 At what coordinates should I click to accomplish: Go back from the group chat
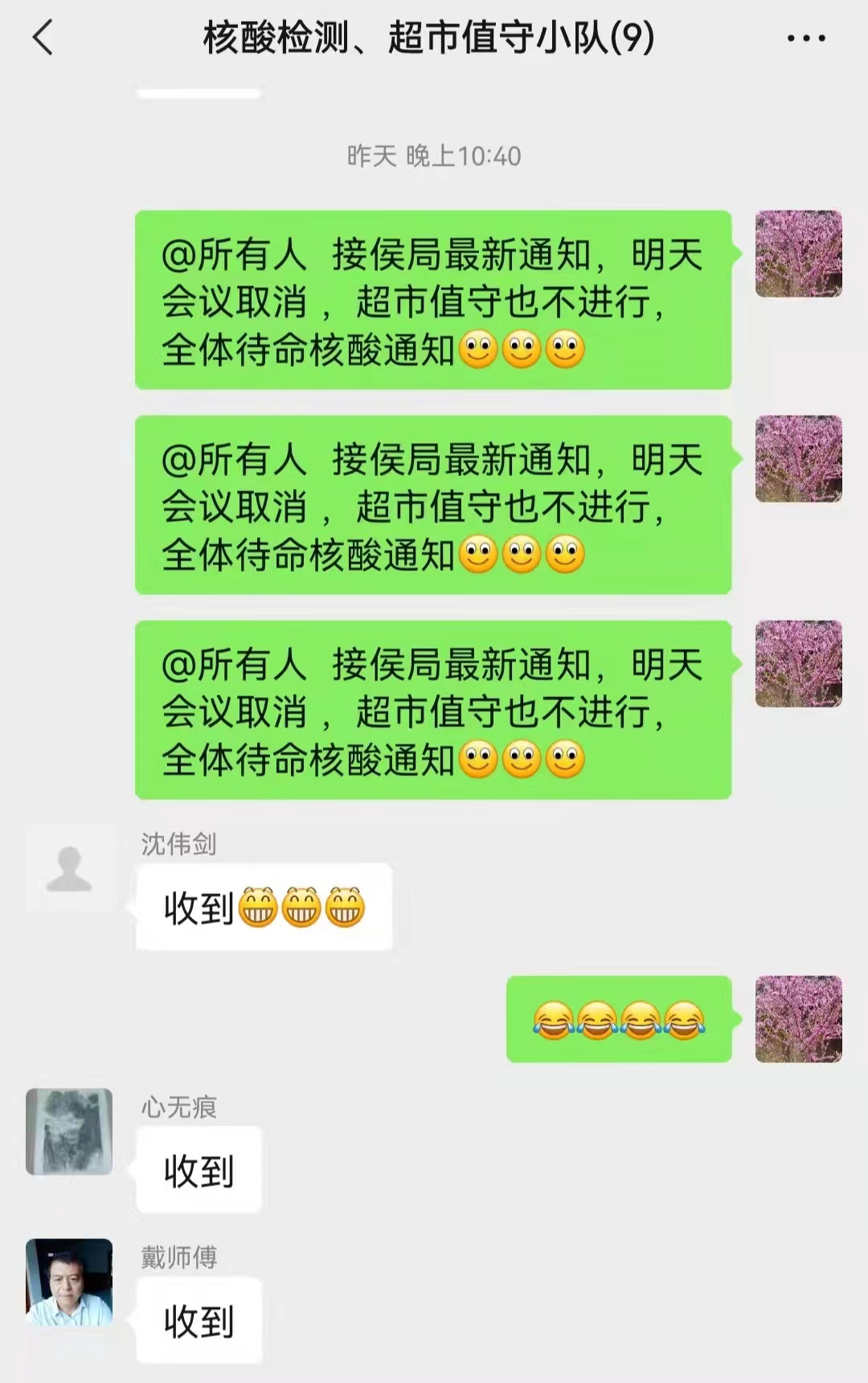[x=43, y=38]
